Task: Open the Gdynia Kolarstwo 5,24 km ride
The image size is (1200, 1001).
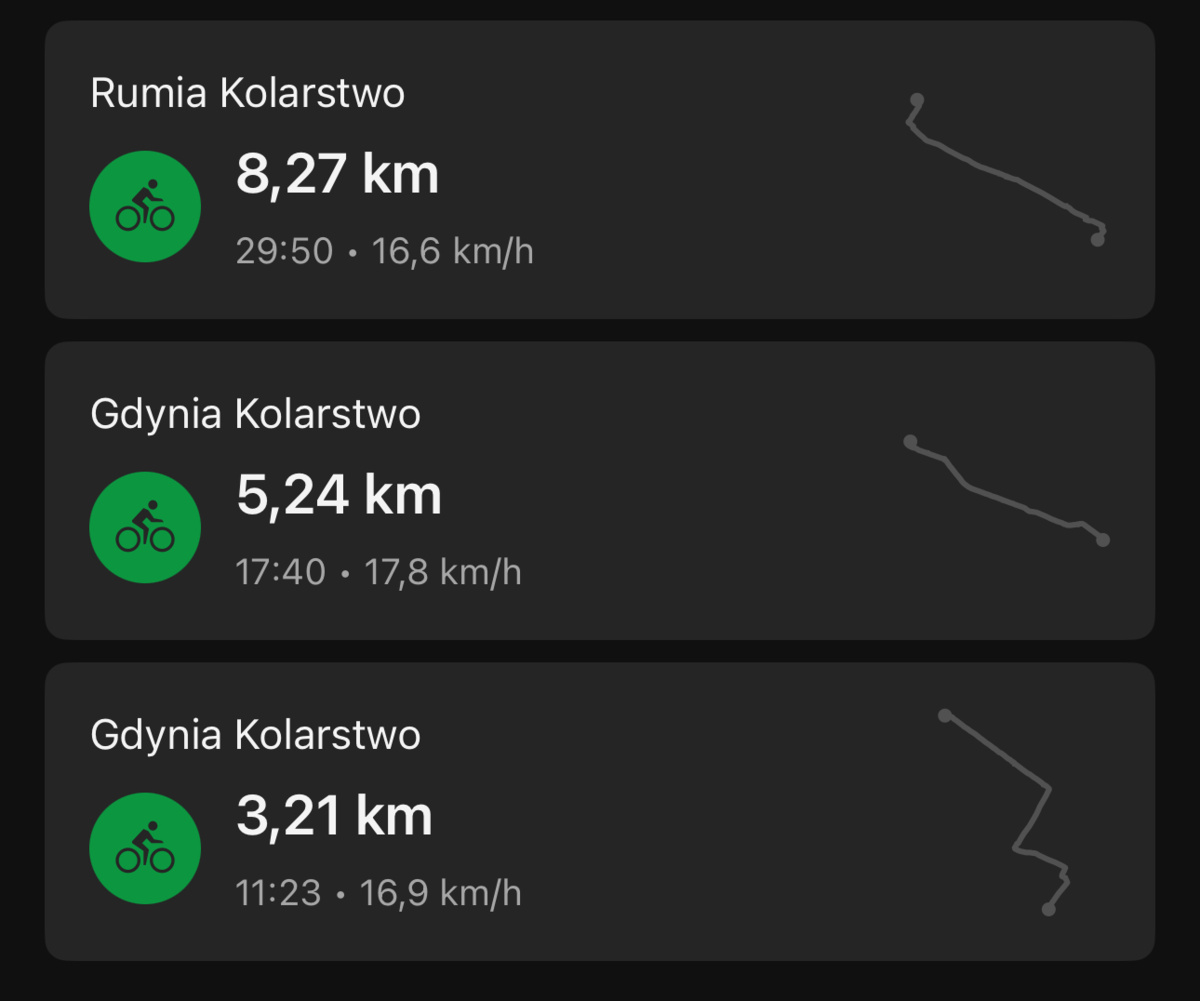Action: [600, 491]
